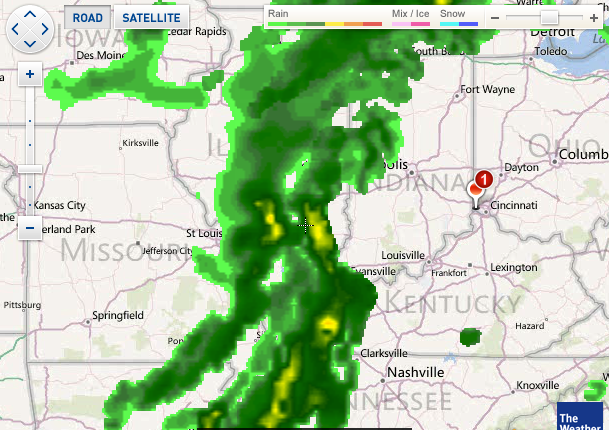Switch map to Satellite view
The image size is (609, 430).
click(152, 18)
